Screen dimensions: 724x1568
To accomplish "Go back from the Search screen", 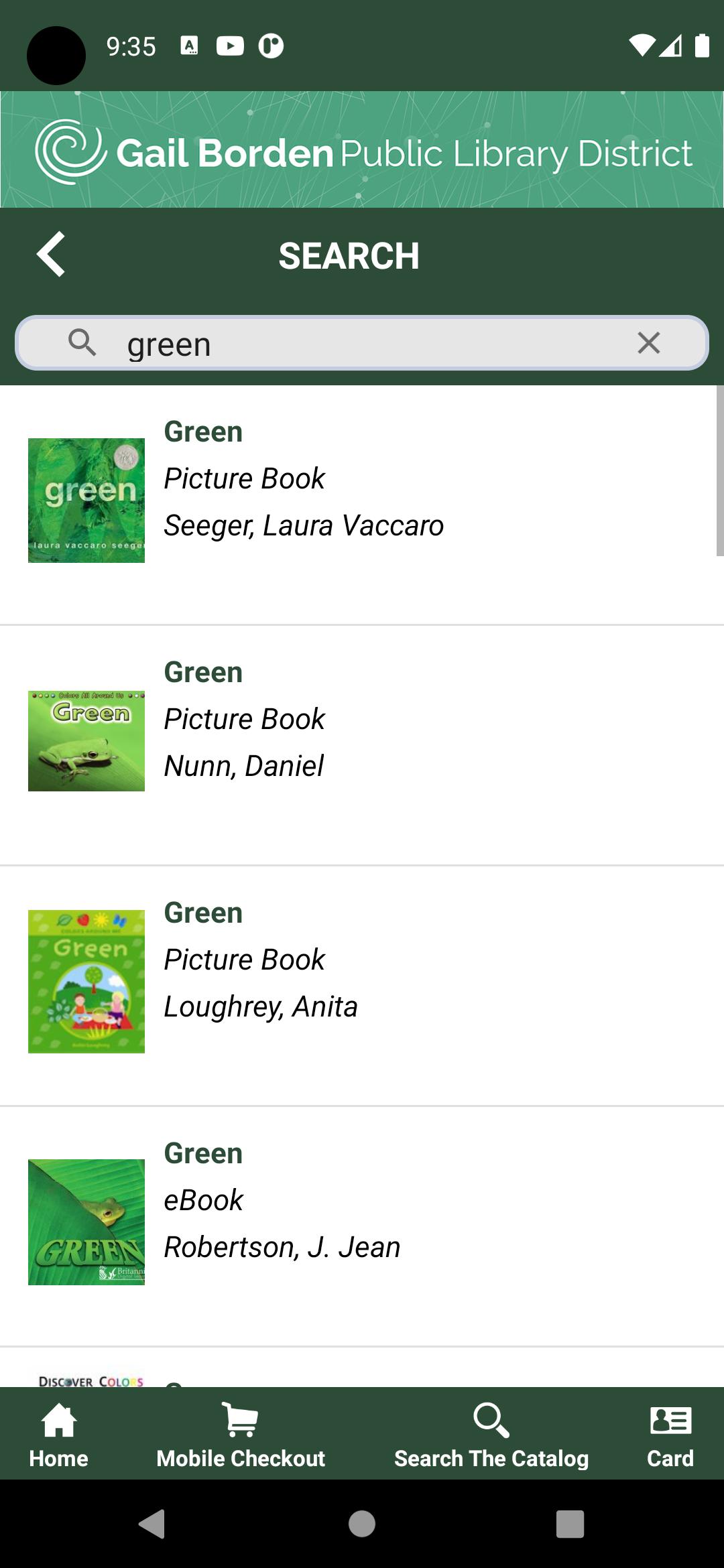I will pos(51,255).
